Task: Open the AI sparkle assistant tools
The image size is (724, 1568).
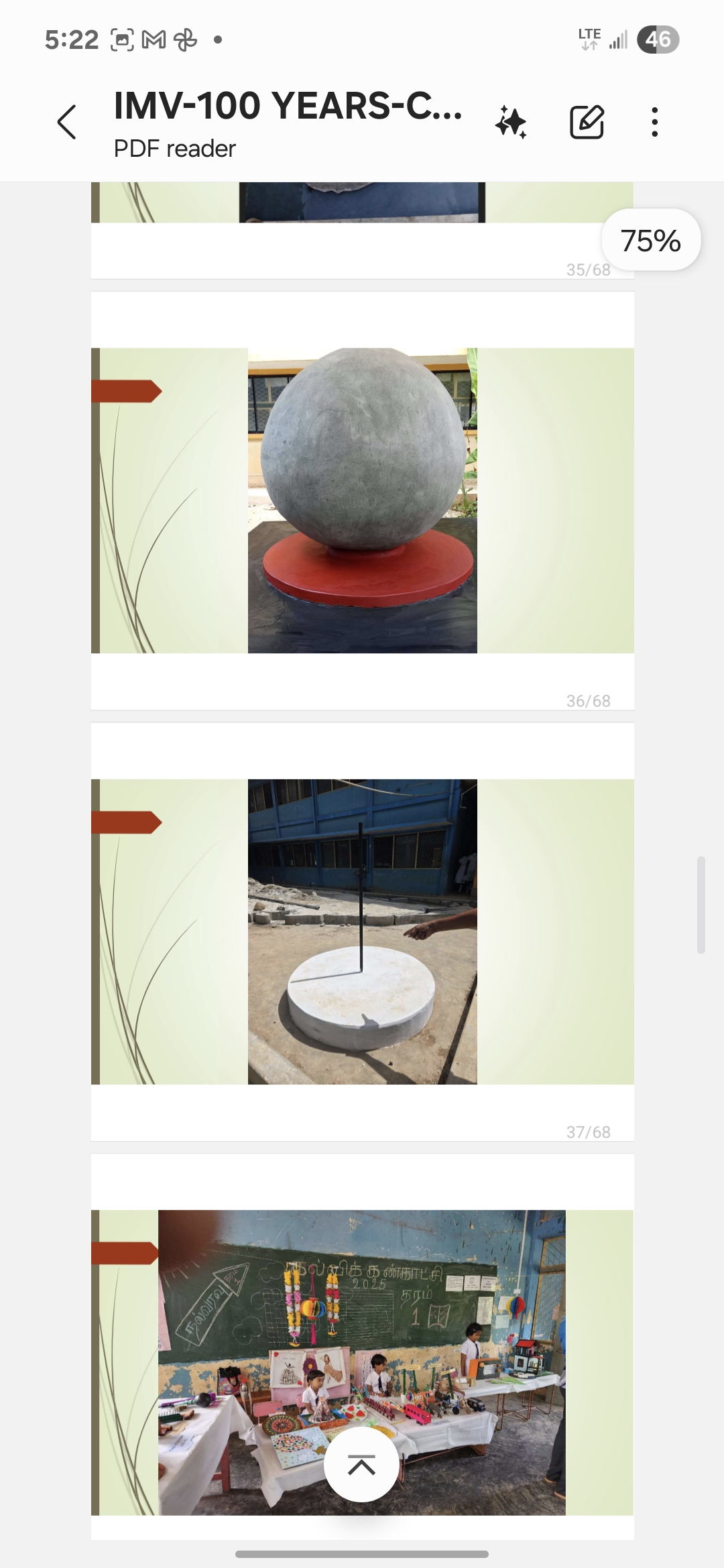Action: pos(511,122)
